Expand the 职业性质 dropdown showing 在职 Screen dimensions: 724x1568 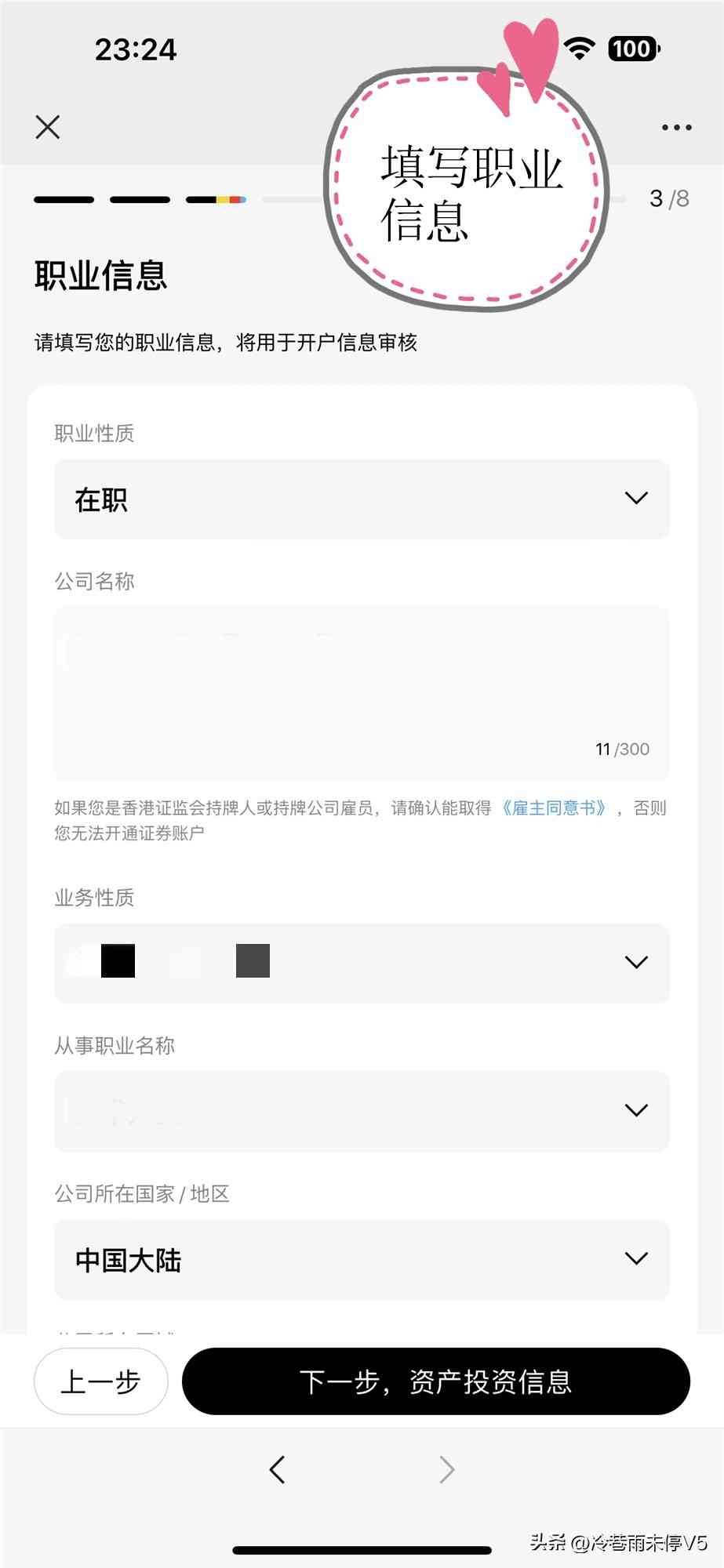[x=362, y=499]
